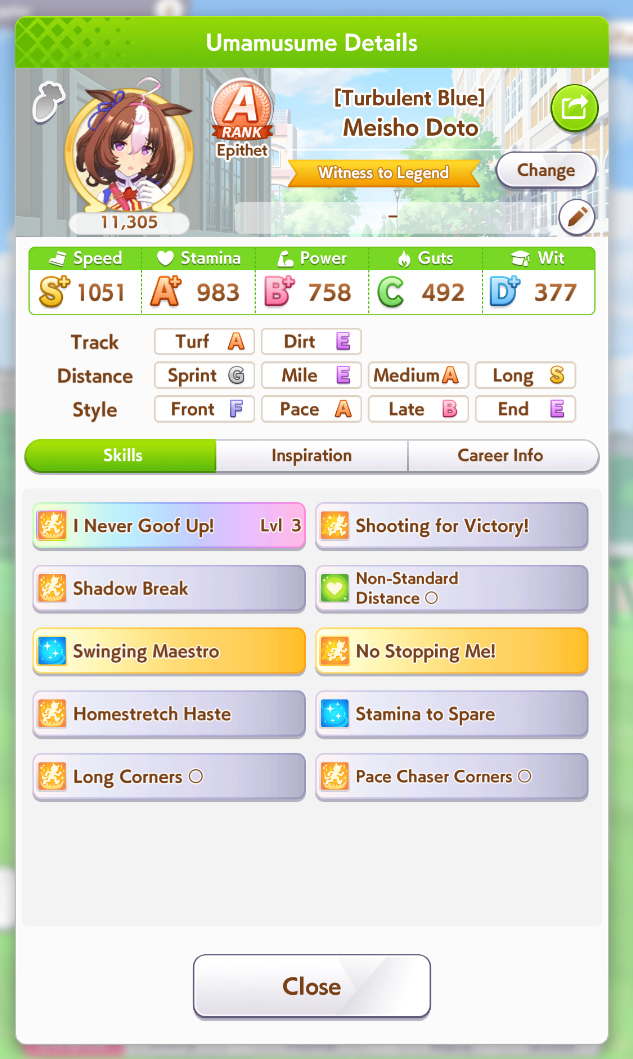View No Stopping Me! skill details
Viewport: 633px width, 1059px height.
tap(451, 652)
